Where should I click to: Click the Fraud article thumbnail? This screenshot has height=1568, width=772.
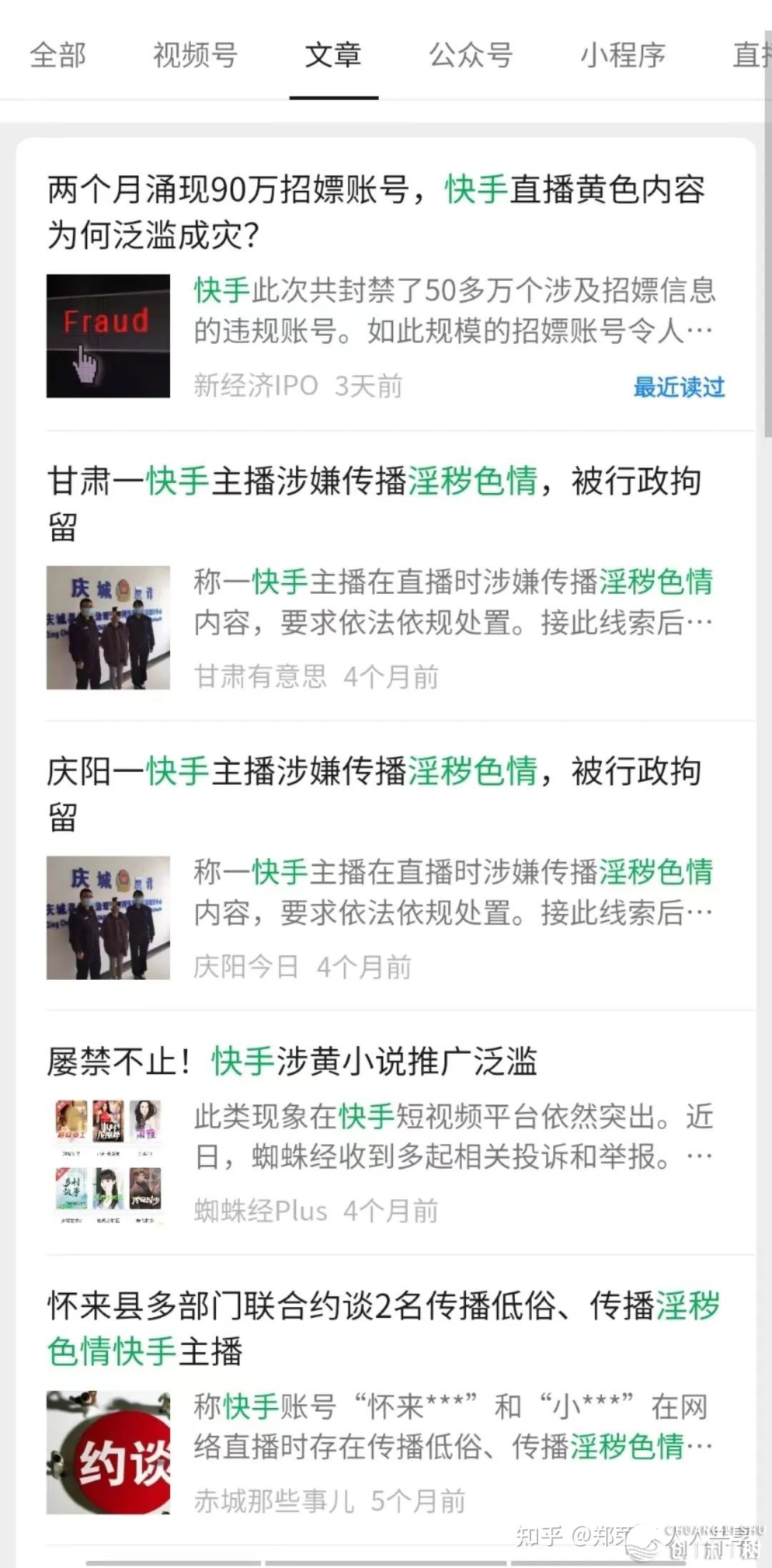107,336
